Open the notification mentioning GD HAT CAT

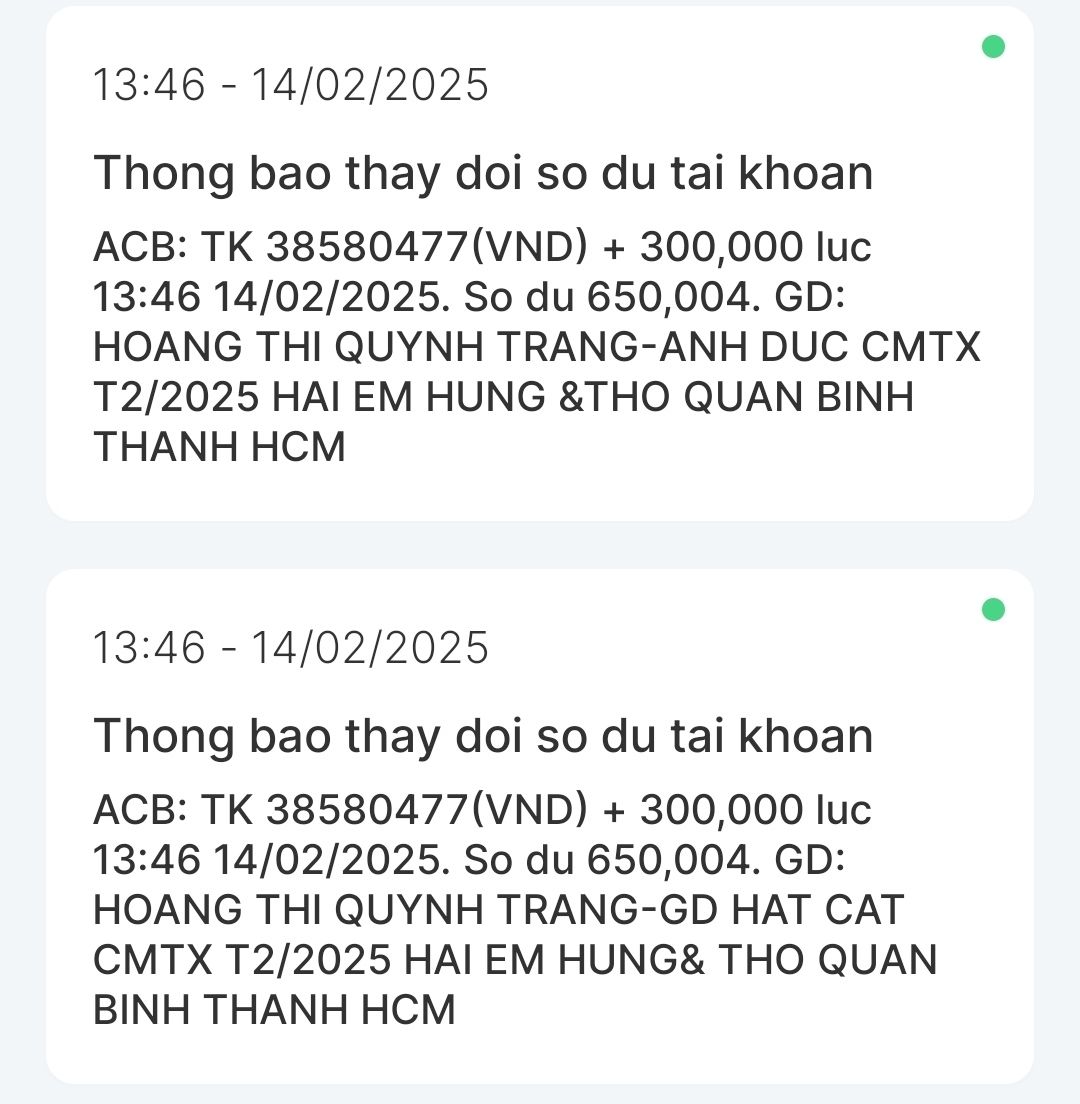[540, 826]
